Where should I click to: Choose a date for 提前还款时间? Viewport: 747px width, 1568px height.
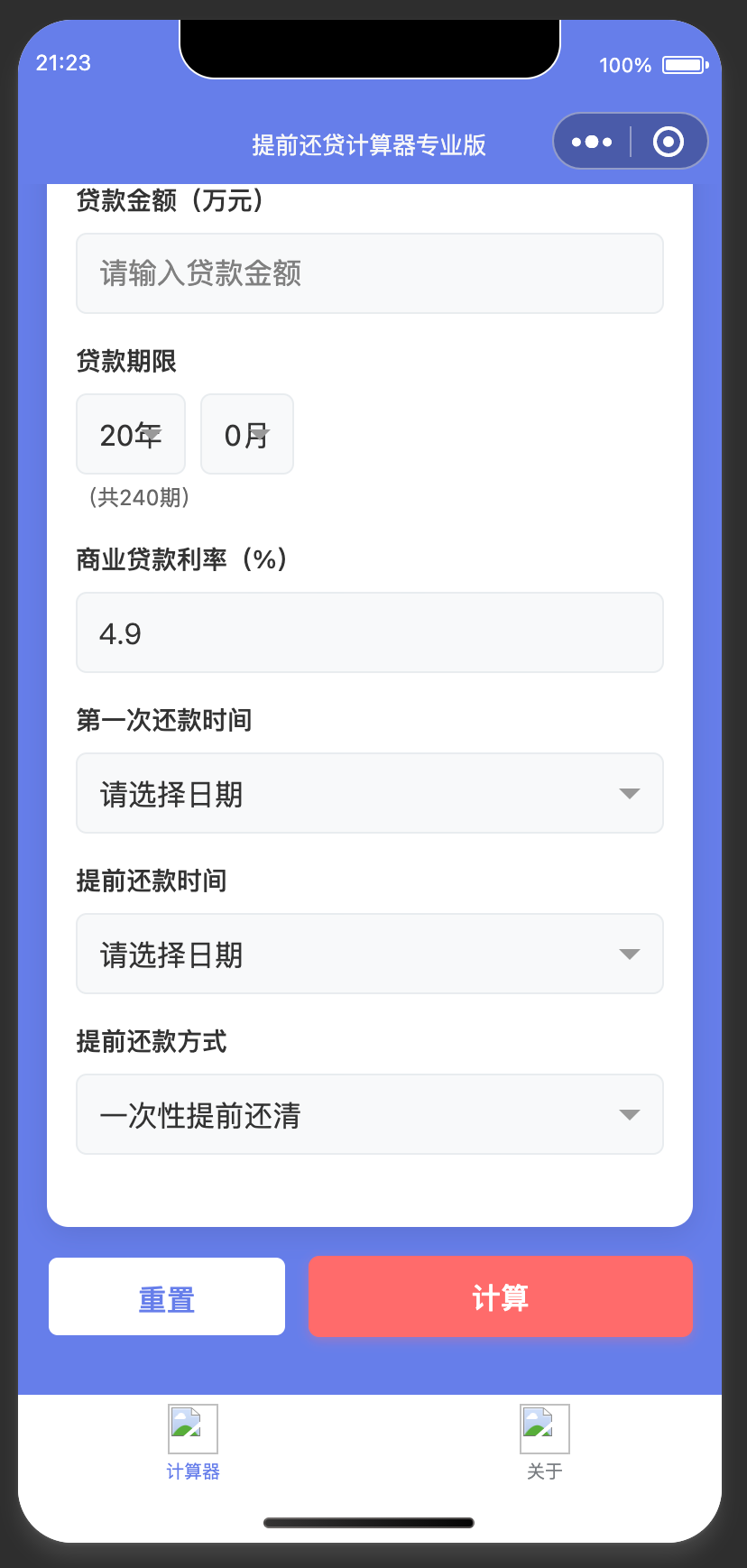pyautogui.click(x=370, y=954)
